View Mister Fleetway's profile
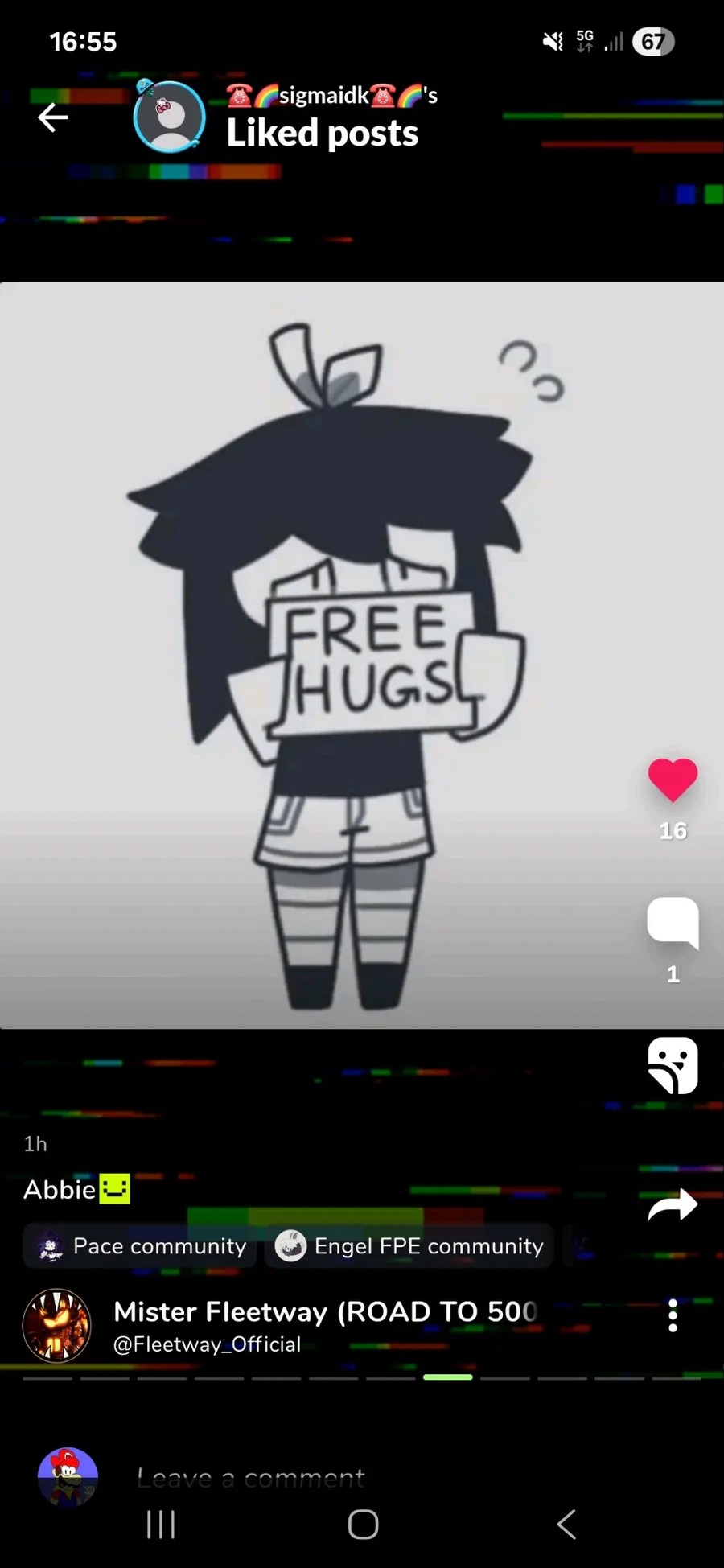Image resolution: width=724 pixels, height=1568 pixels. (56, 1326)
